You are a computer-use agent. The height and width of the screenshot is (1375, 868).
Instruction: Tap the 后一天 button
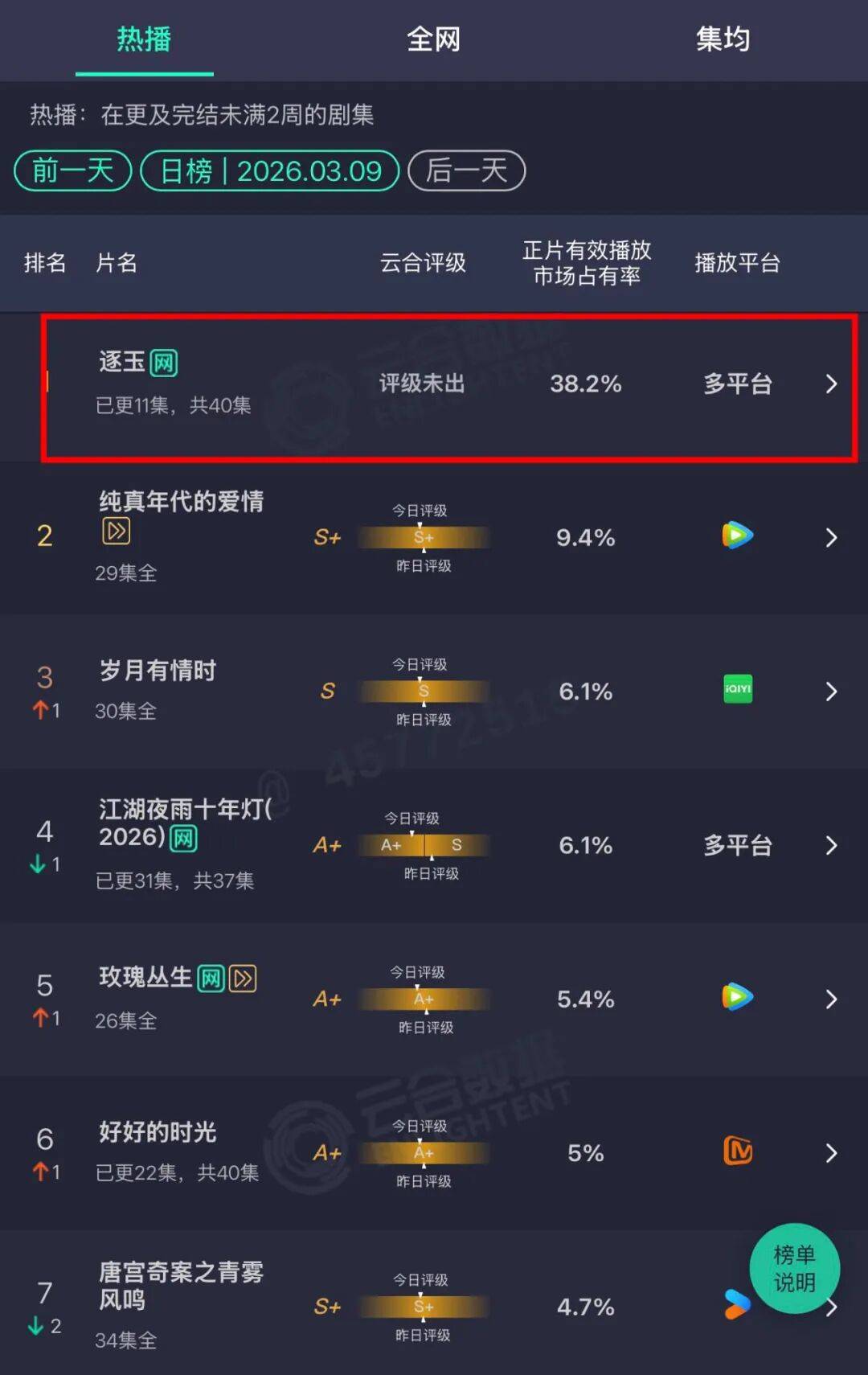click(466, 170)
